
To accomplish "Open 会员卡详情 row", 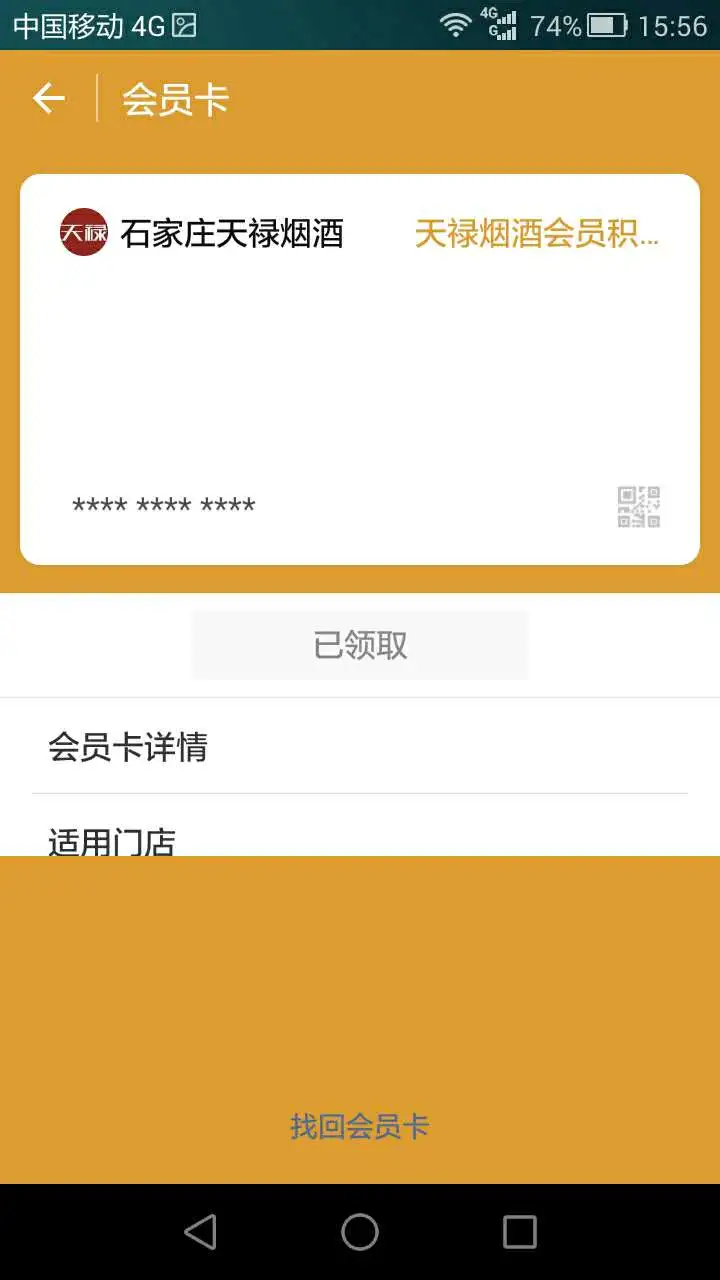I will pos(359,747).
